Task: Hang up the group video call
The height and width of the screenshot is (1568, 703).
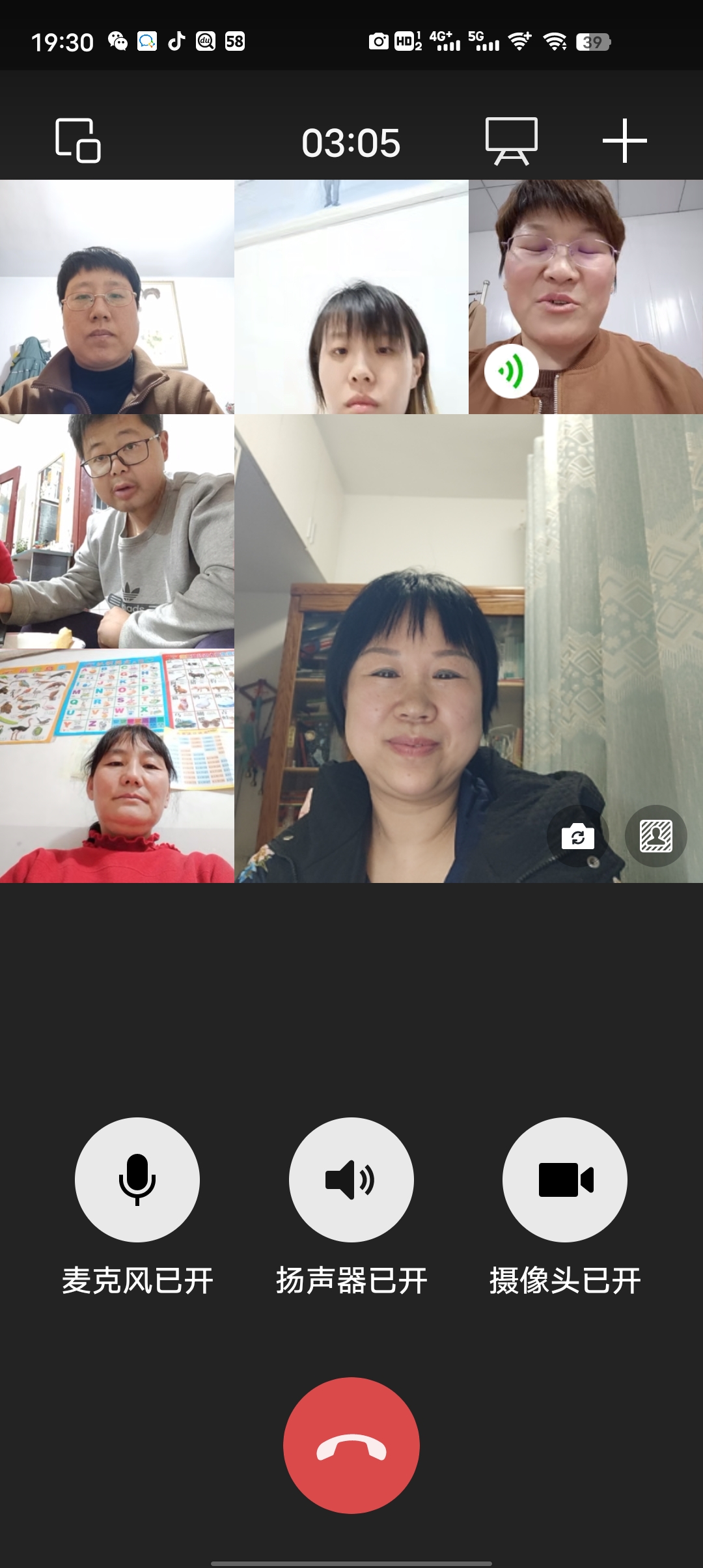Action: tap(351, 1445)
